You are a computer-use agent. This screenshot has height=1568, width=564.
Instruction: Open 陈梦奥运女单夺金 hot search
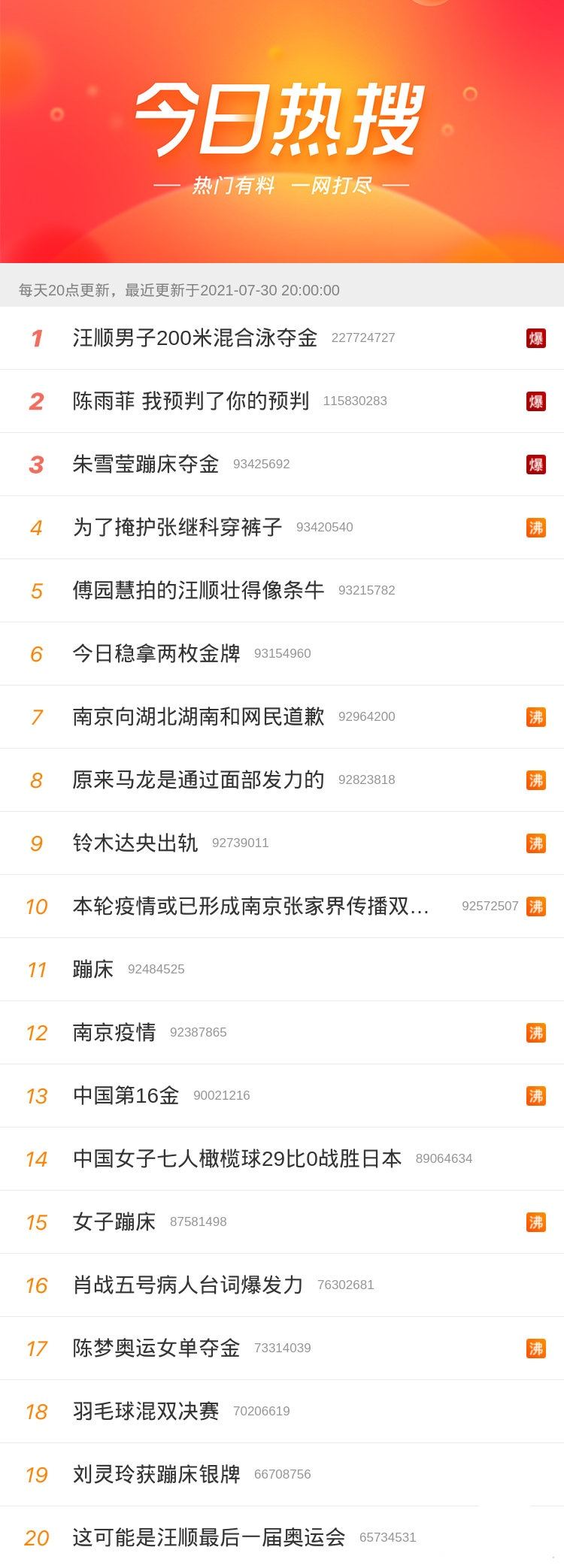pos(156,1349)
